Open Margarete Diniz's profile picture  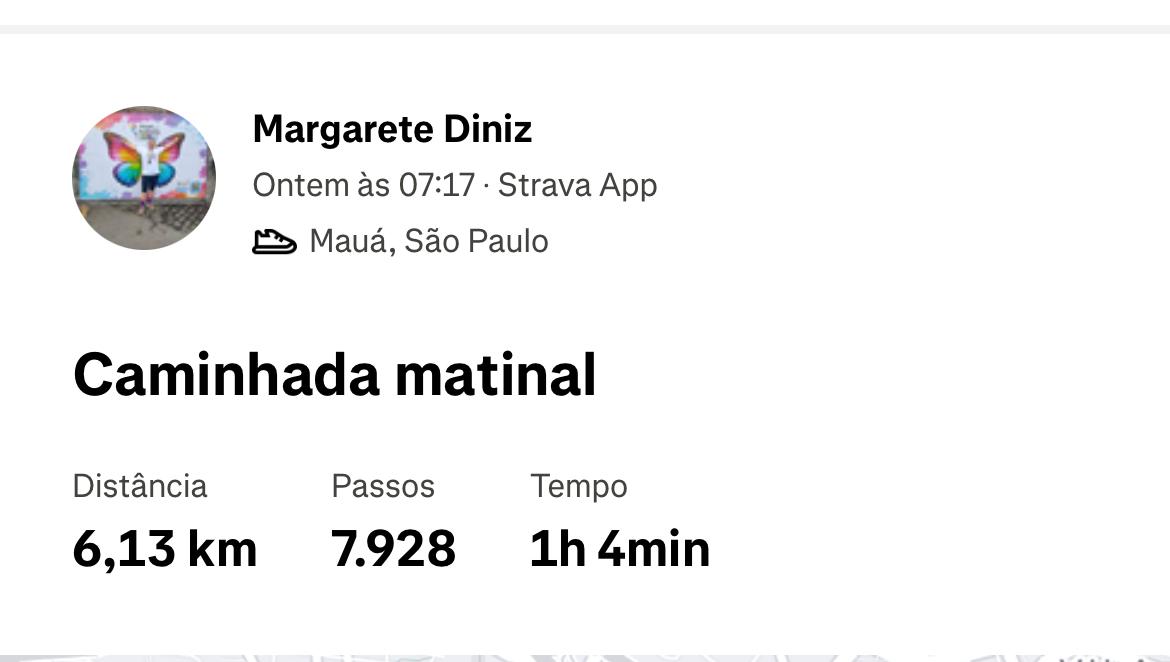[x=144, y=178]
